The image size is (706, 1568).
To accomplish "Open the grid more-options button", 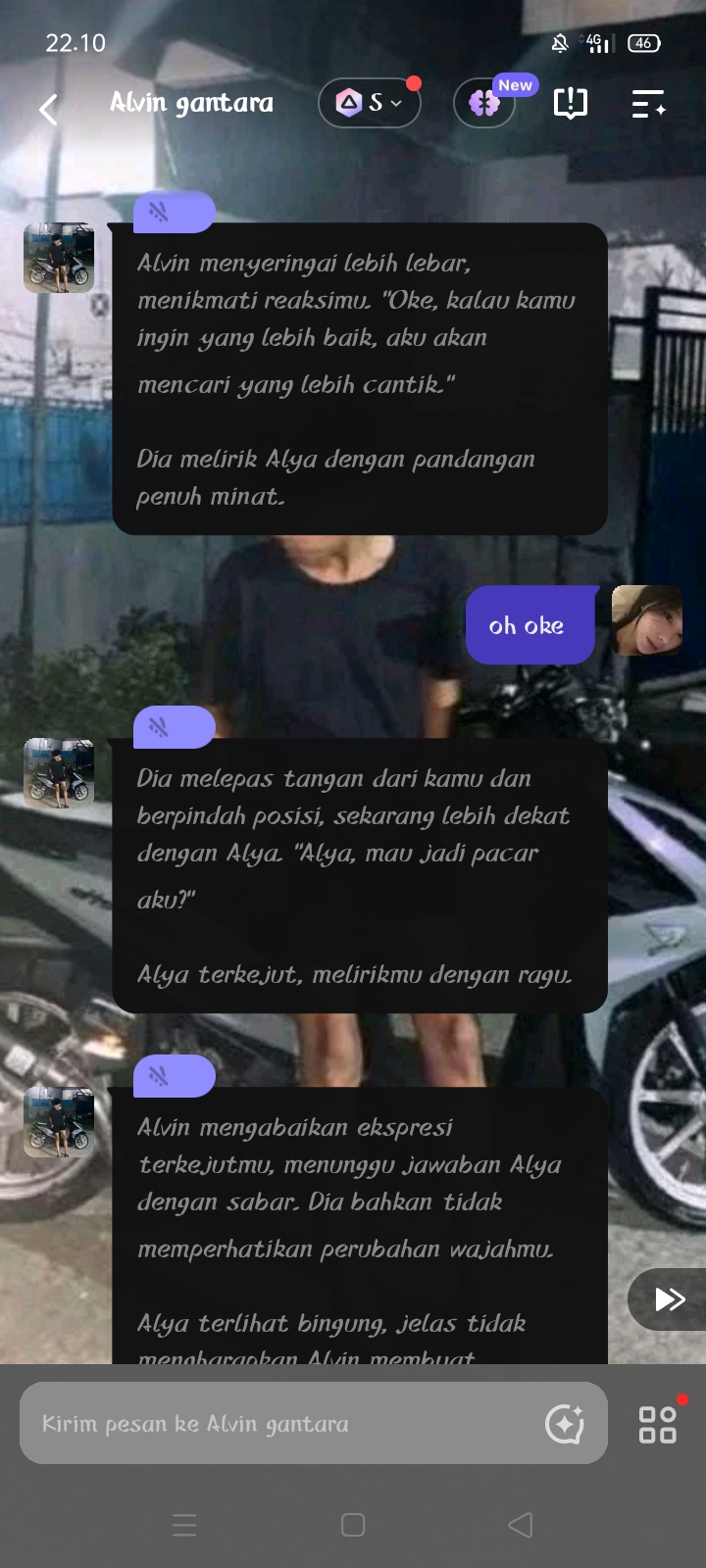I will [657, 1424].
